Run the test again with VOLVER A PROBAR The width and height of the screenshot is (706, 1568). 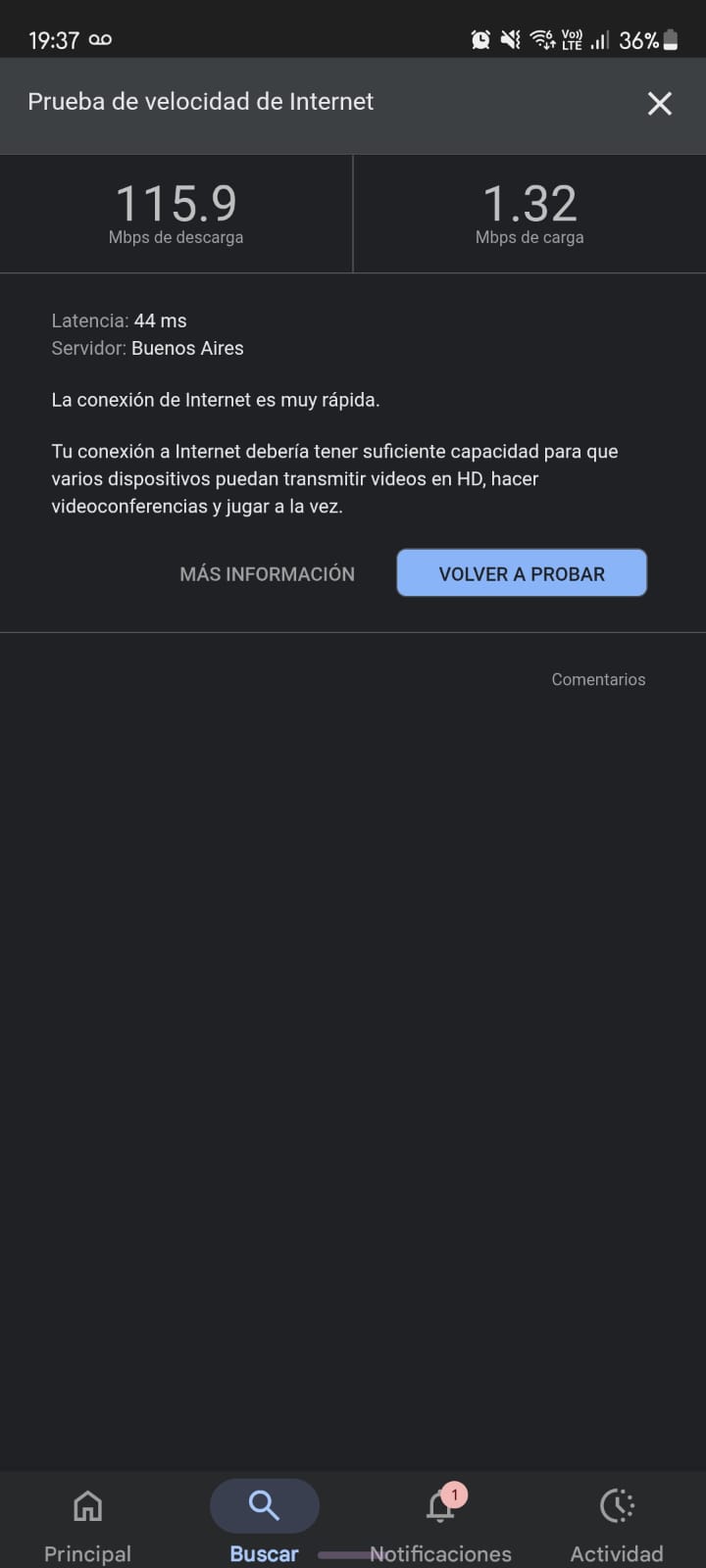point(522,573)
